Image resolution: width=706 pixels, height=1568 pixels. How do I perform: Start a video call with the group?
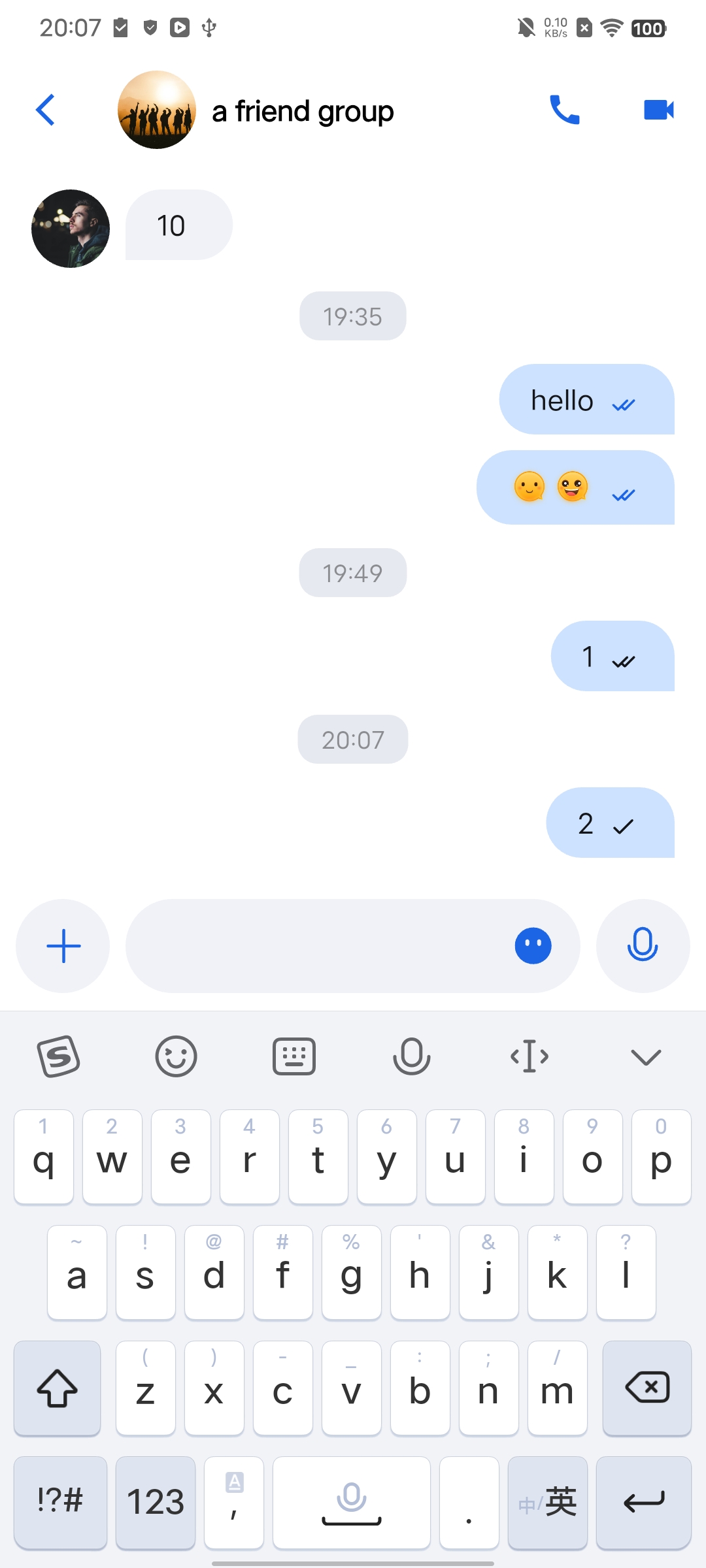658,110
